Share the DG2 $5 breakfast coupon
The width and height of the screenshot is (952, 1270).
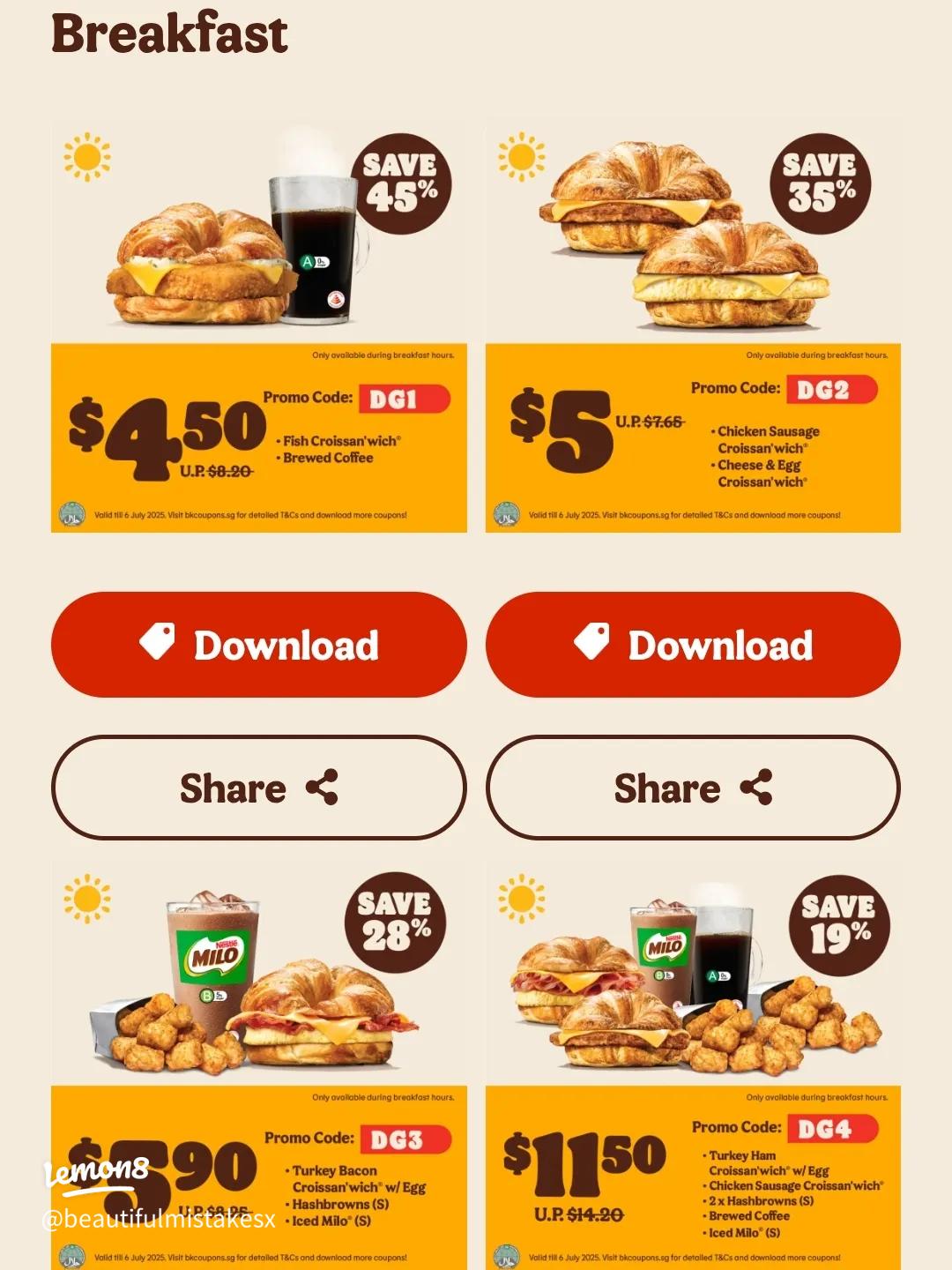[693, 788]
